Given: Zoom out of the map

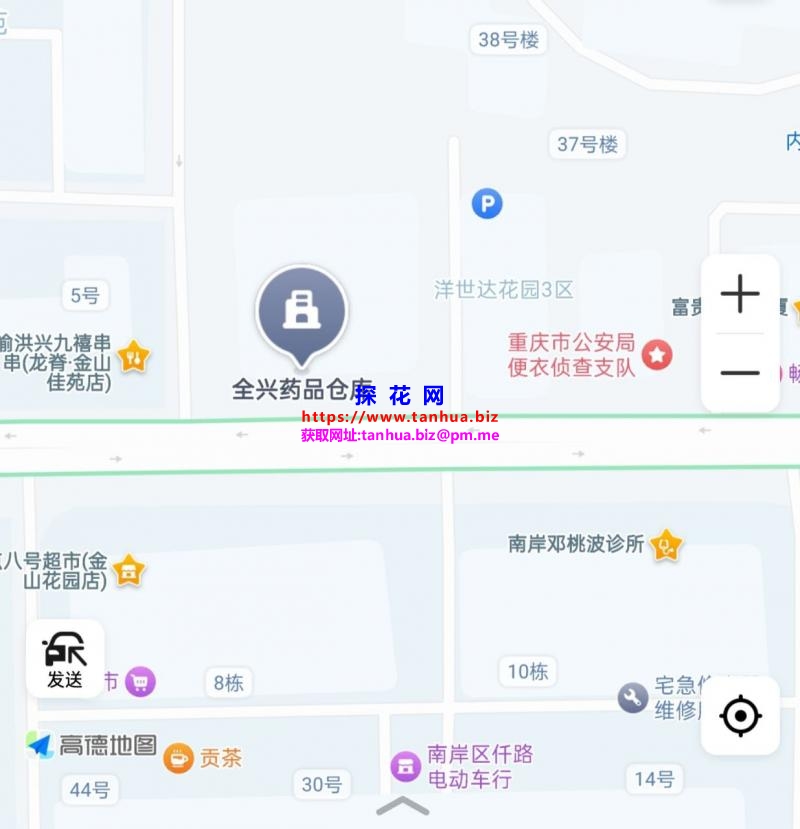Looking at the screenshot, I should pyautogui.click(x=740, y=373).
